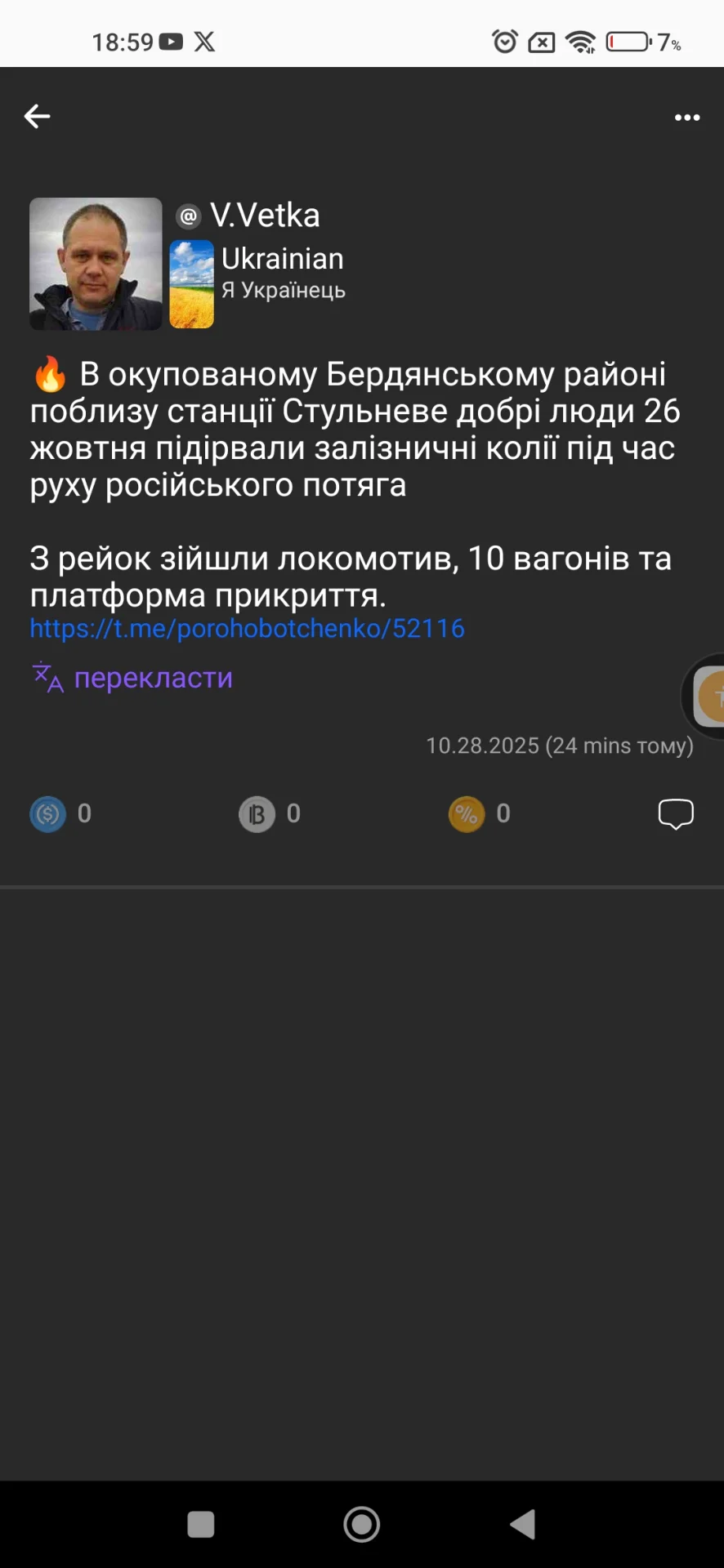Open the t.me/porohobotchenko link
The width and height of the screenshot is (724, 1568).
[247, 628]
